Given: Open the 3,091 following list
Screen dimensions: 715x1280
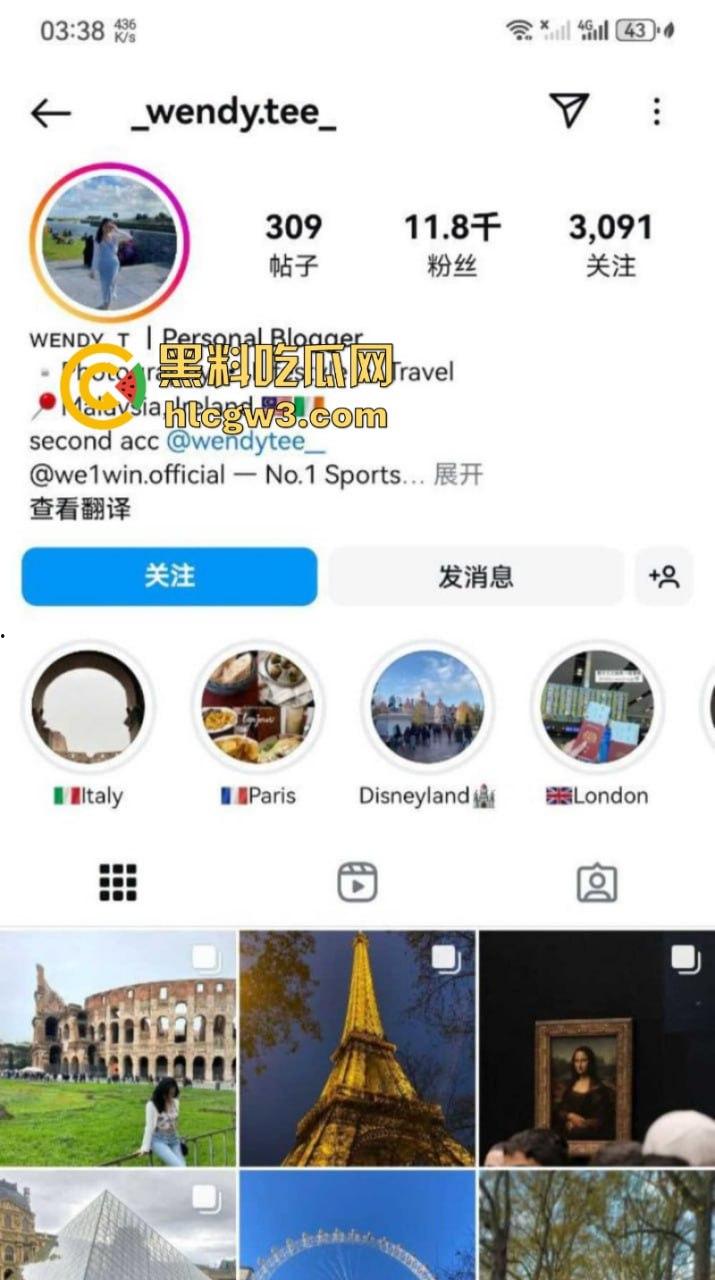Looking at the screenshot, I should coord(610,243).
